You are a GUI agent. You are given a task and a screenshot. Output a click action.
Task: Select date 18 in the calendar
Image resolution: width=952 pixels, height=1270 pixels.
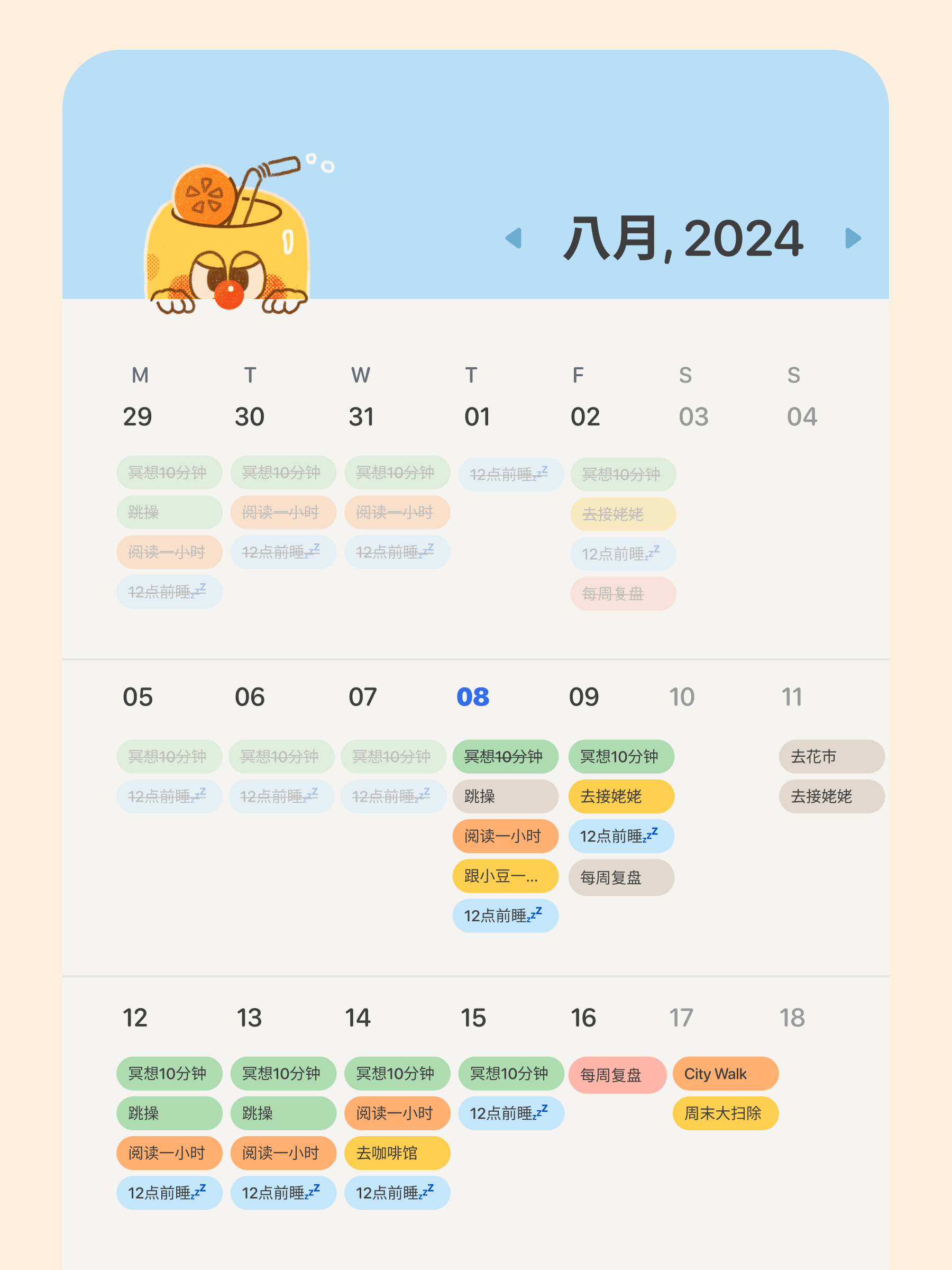pos(792,1018)
